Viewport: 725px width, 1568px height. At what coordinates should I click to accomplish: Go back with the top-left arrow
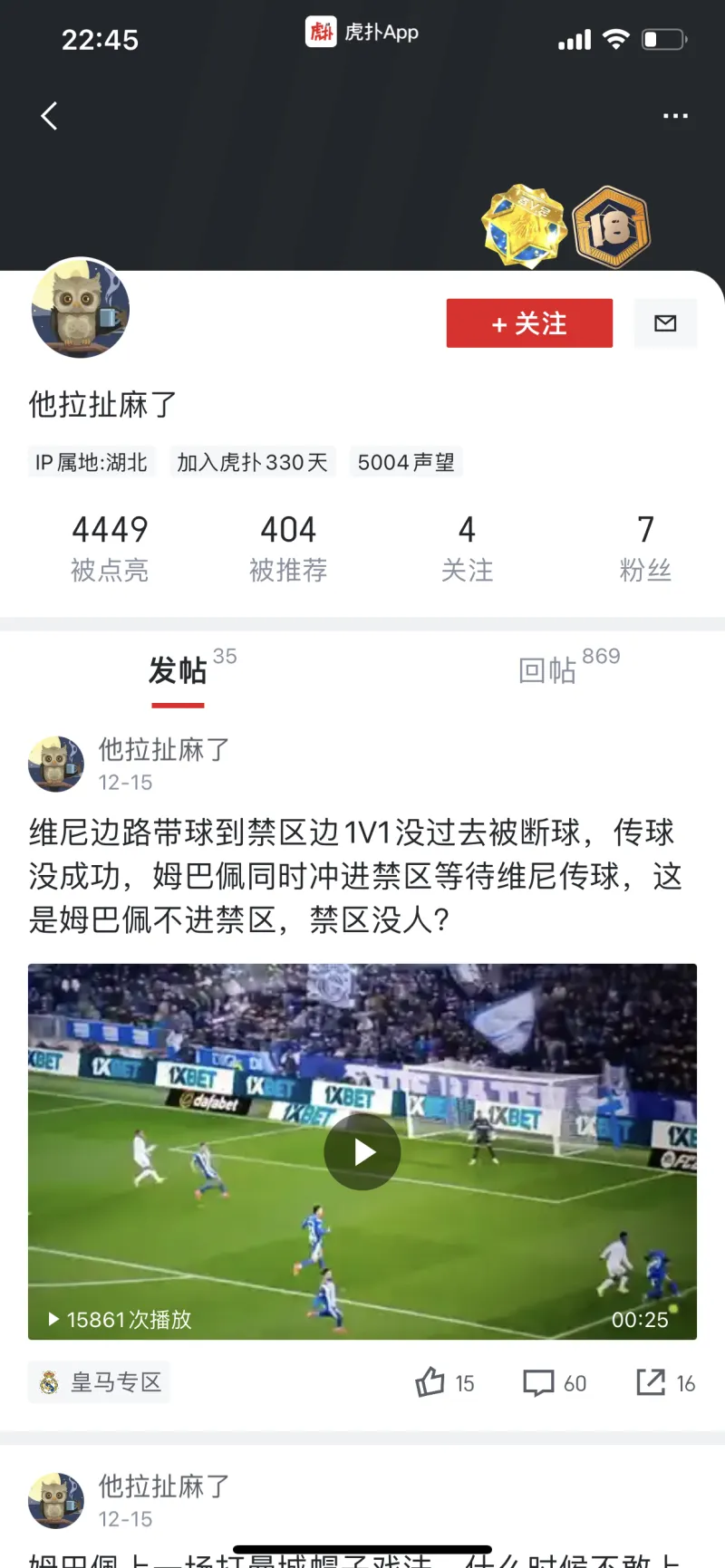click(49, 116)
